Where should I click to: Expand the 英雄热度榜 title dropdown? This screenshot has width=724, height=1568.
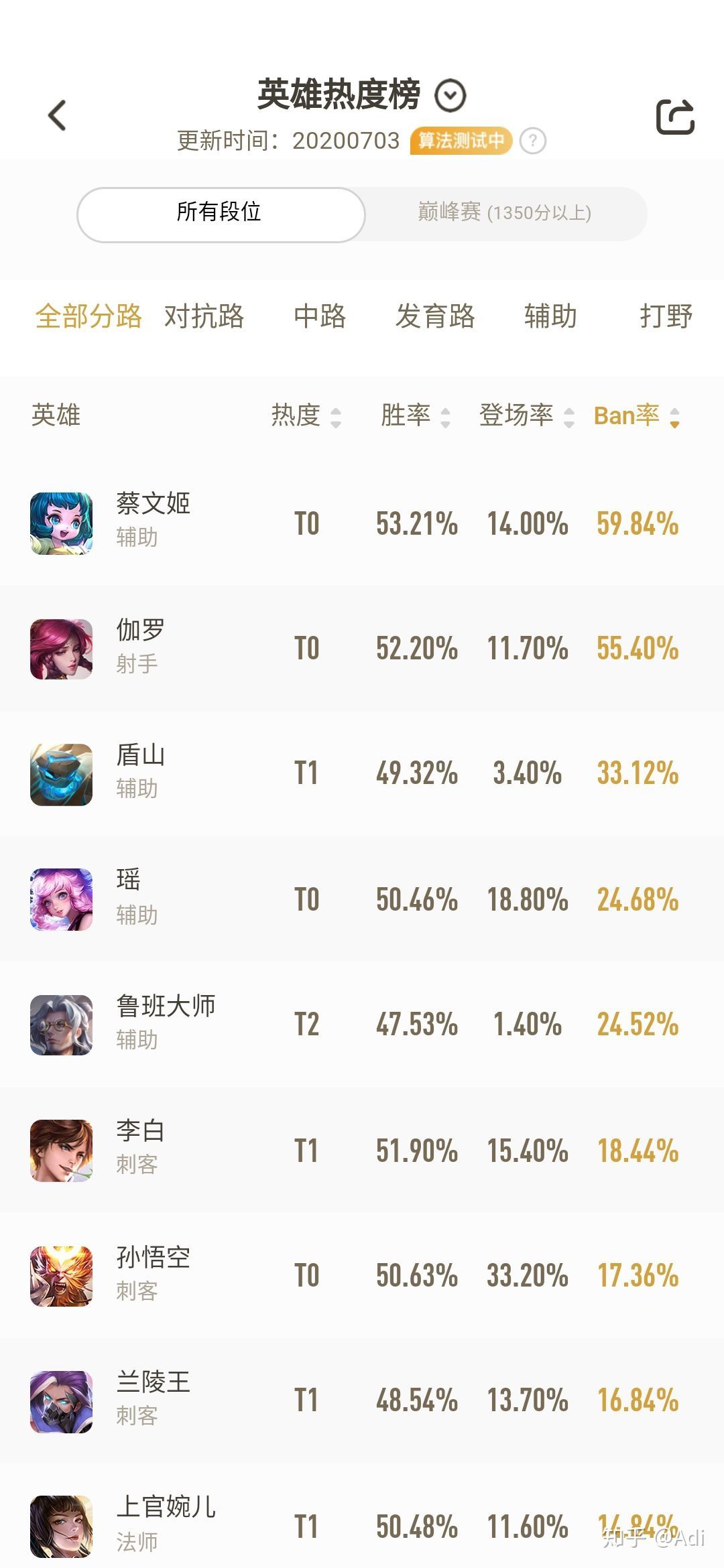tap(449, 95)
